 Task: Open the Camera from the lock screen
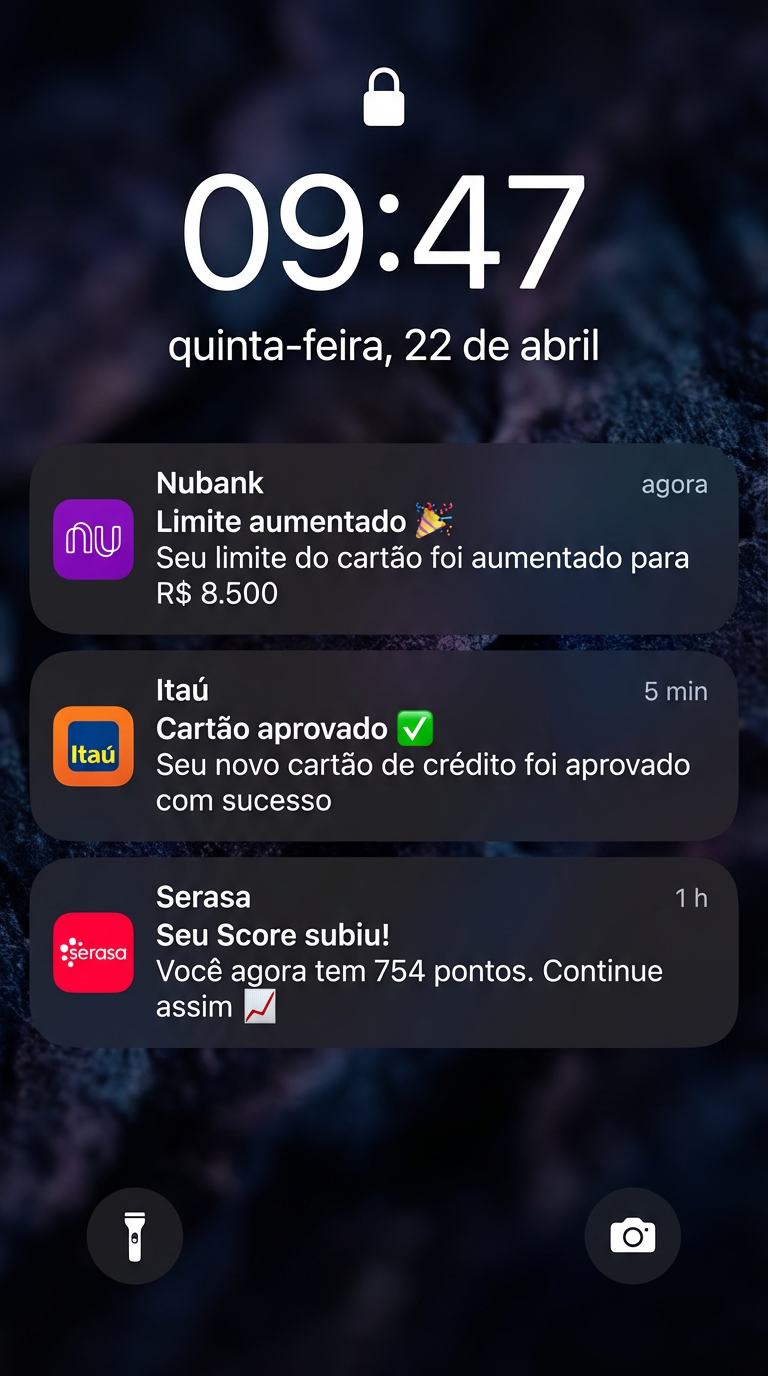click(633, 1236)
